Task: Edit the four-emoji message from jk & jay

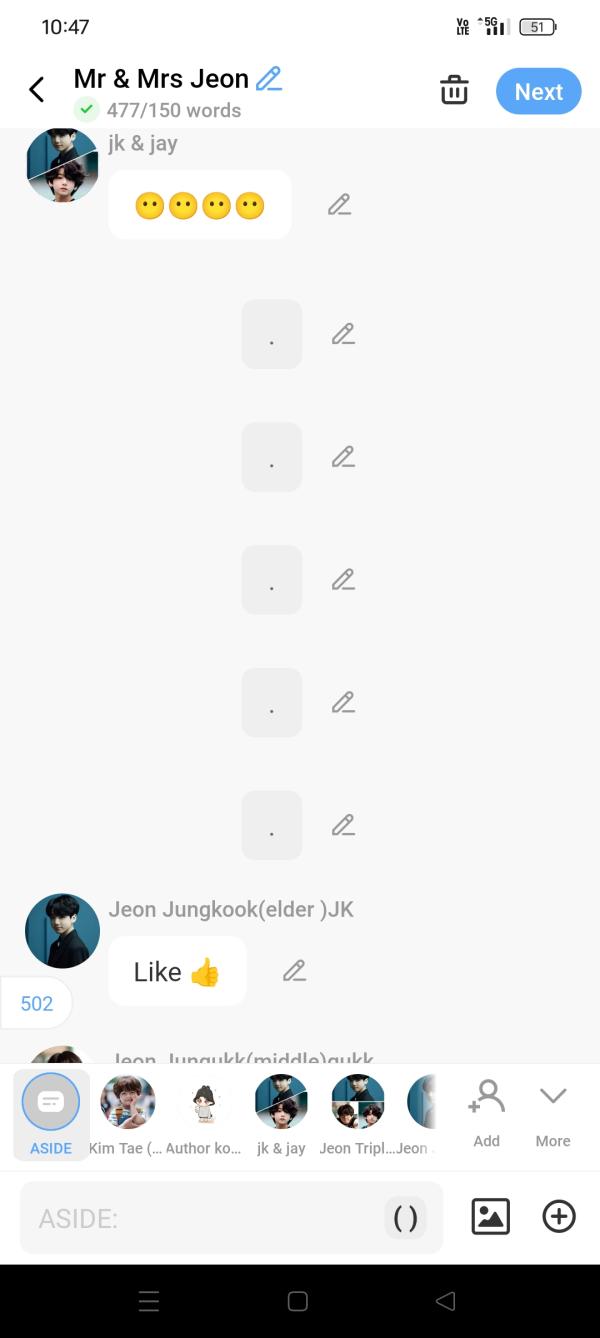Action: click(339, 205)
